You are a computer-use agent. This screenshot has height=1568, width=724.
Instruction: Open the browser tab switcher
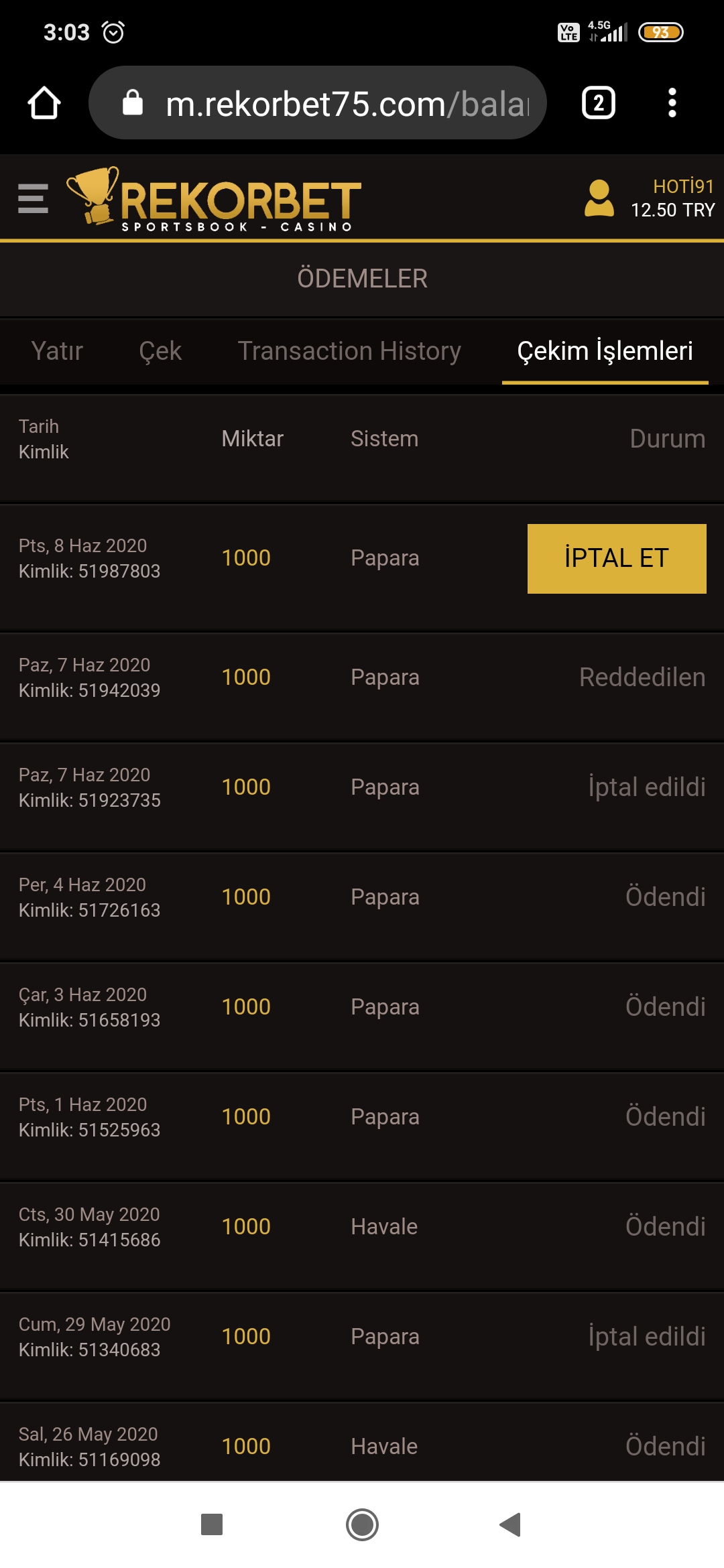(x=598, y=103)
